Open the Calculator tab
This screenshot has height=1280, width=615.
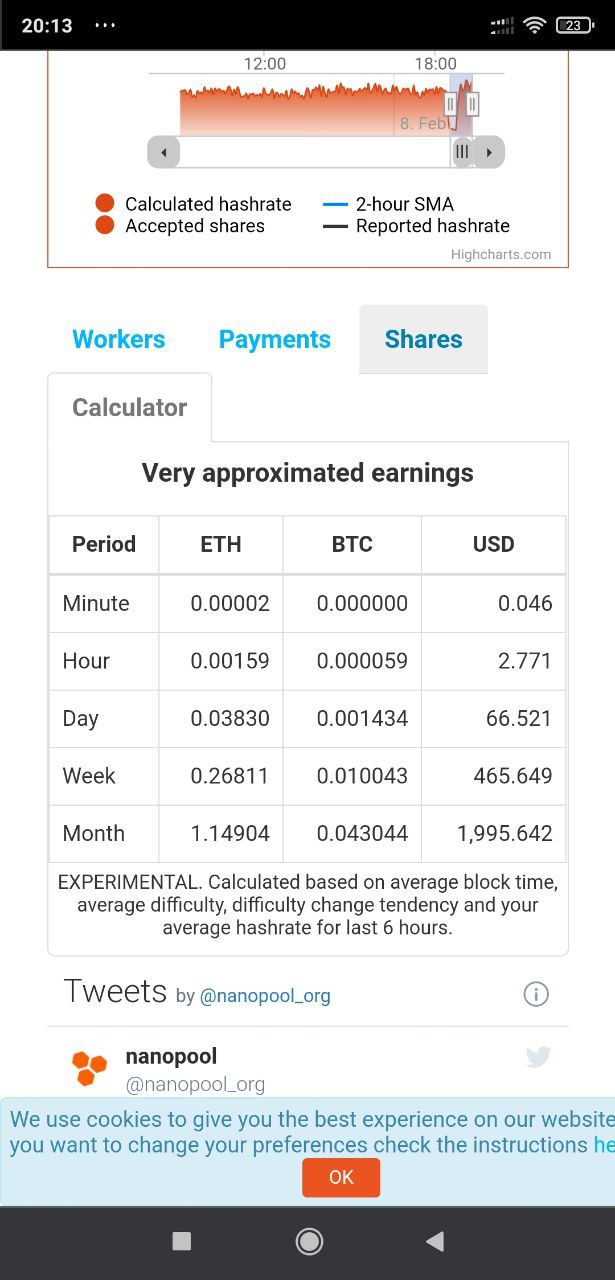coord(130,407)
